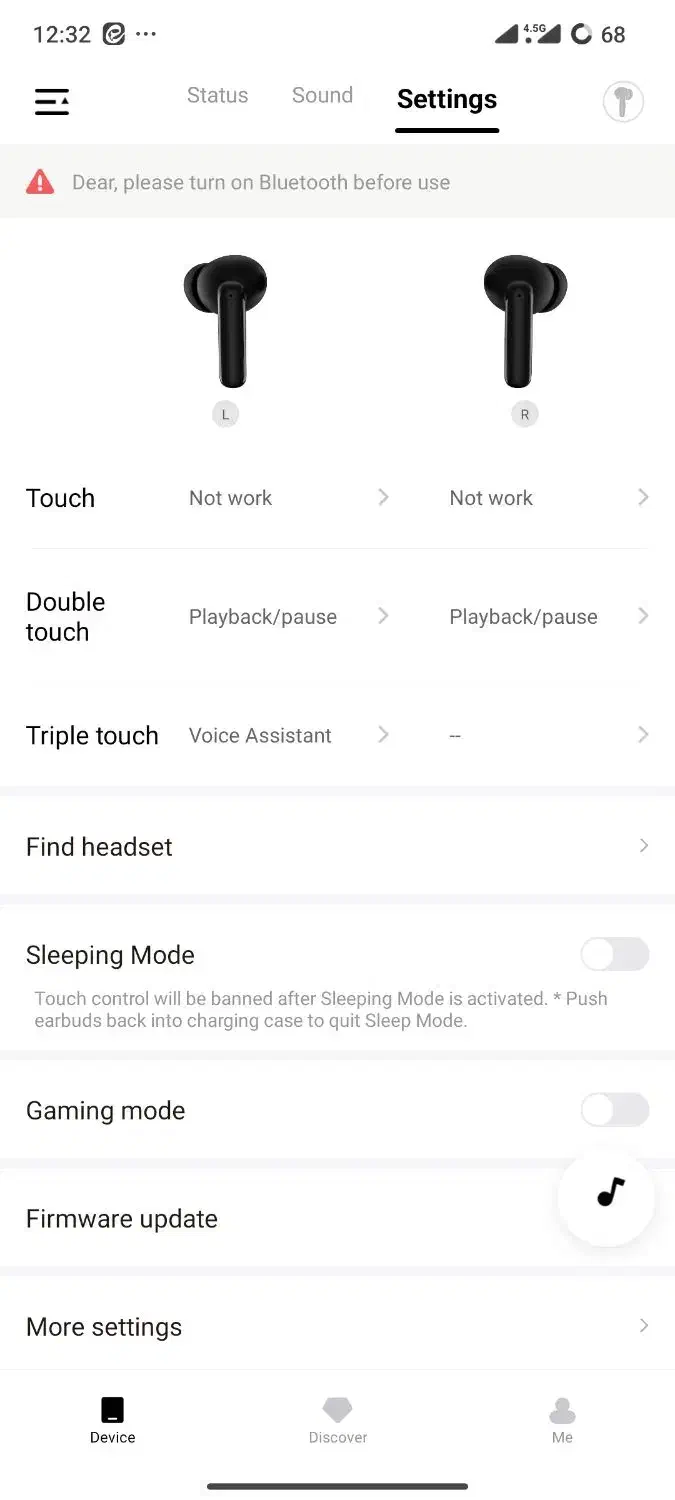Switch to the Sound tab
675x1500 pixels.
click(x=322, y=96)
